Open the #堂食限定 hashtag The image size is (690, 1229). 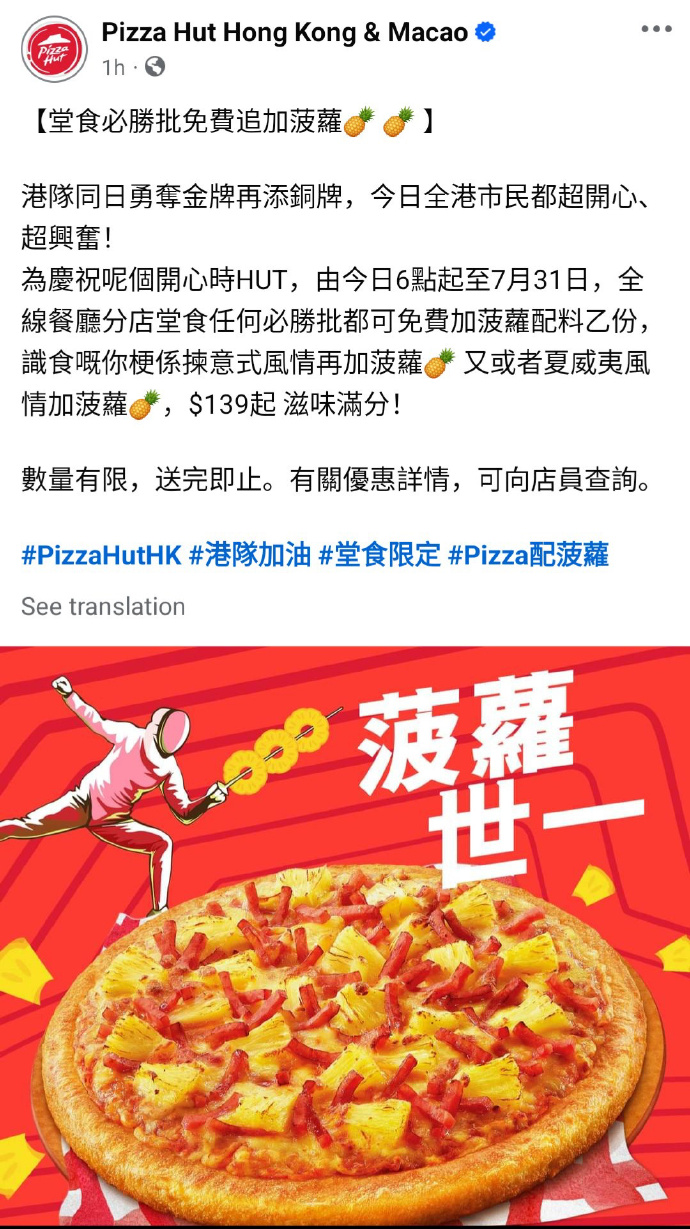[x=380, y=556]
